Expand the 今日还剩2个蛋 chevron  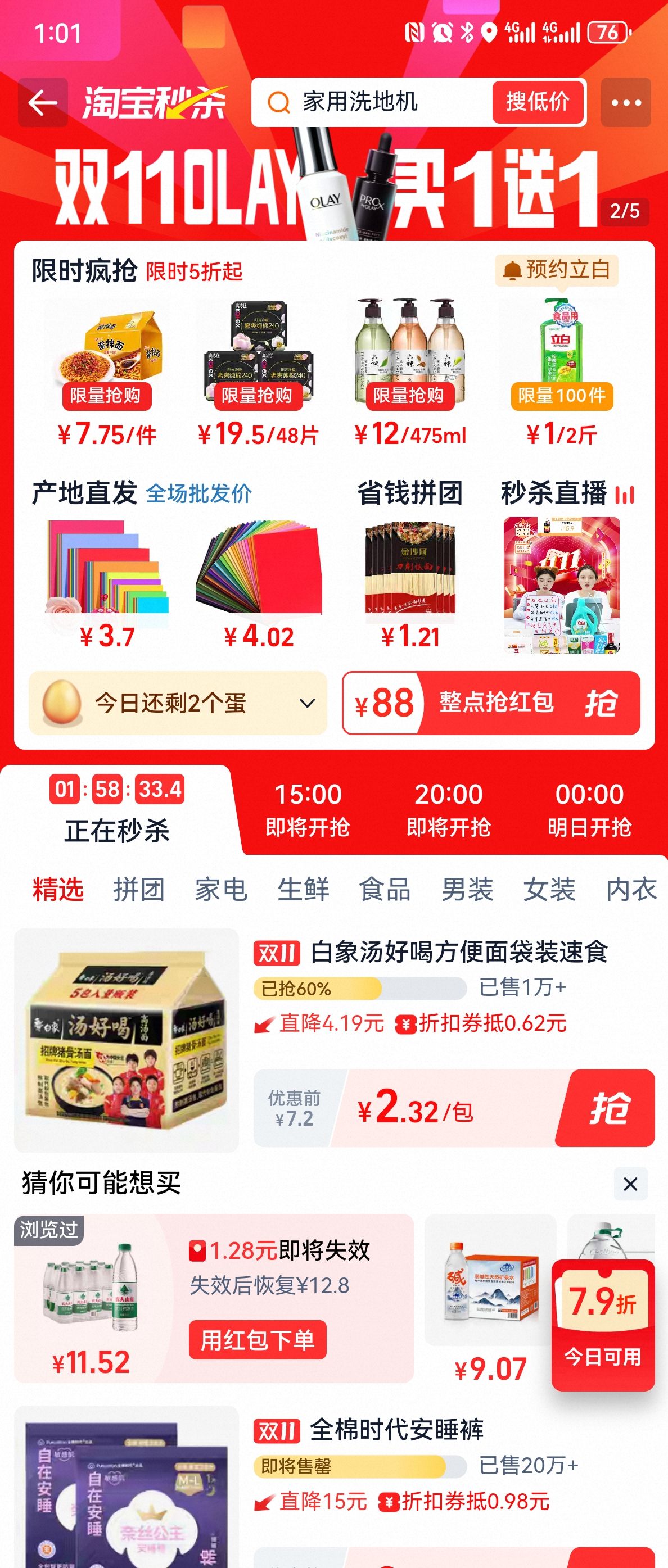307,703
